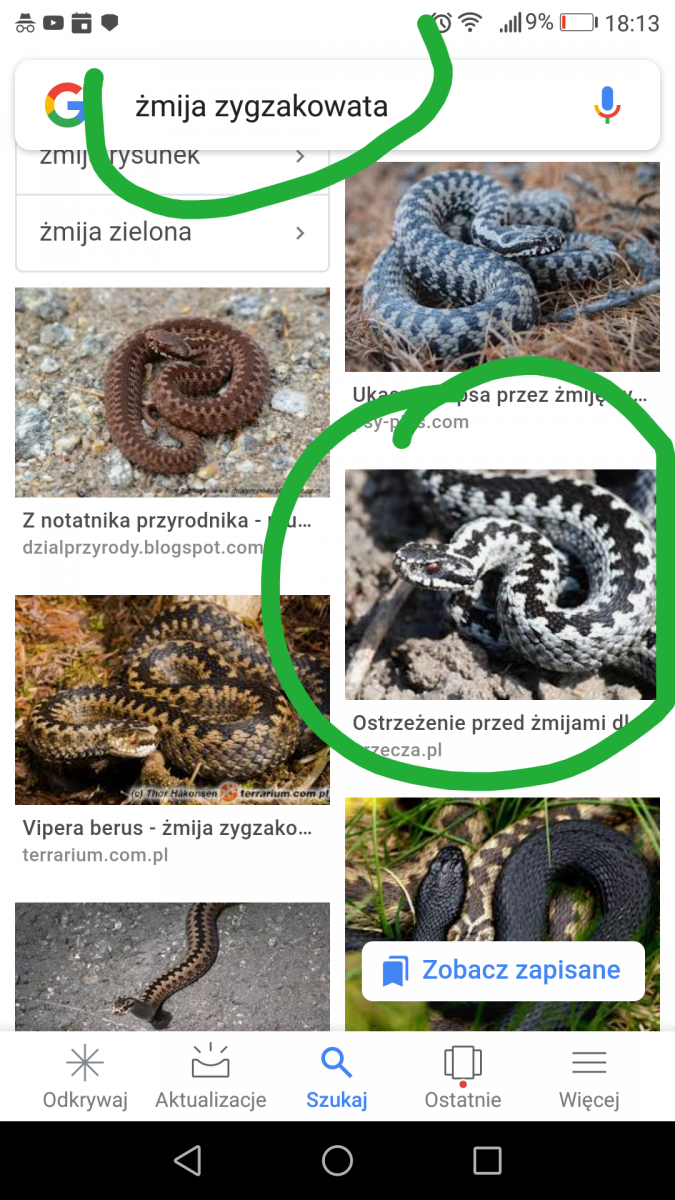Tap the Zobacz zapisane button
Image resolution: width=675 pixels, height=1200 pixels.
click(503, 970)
